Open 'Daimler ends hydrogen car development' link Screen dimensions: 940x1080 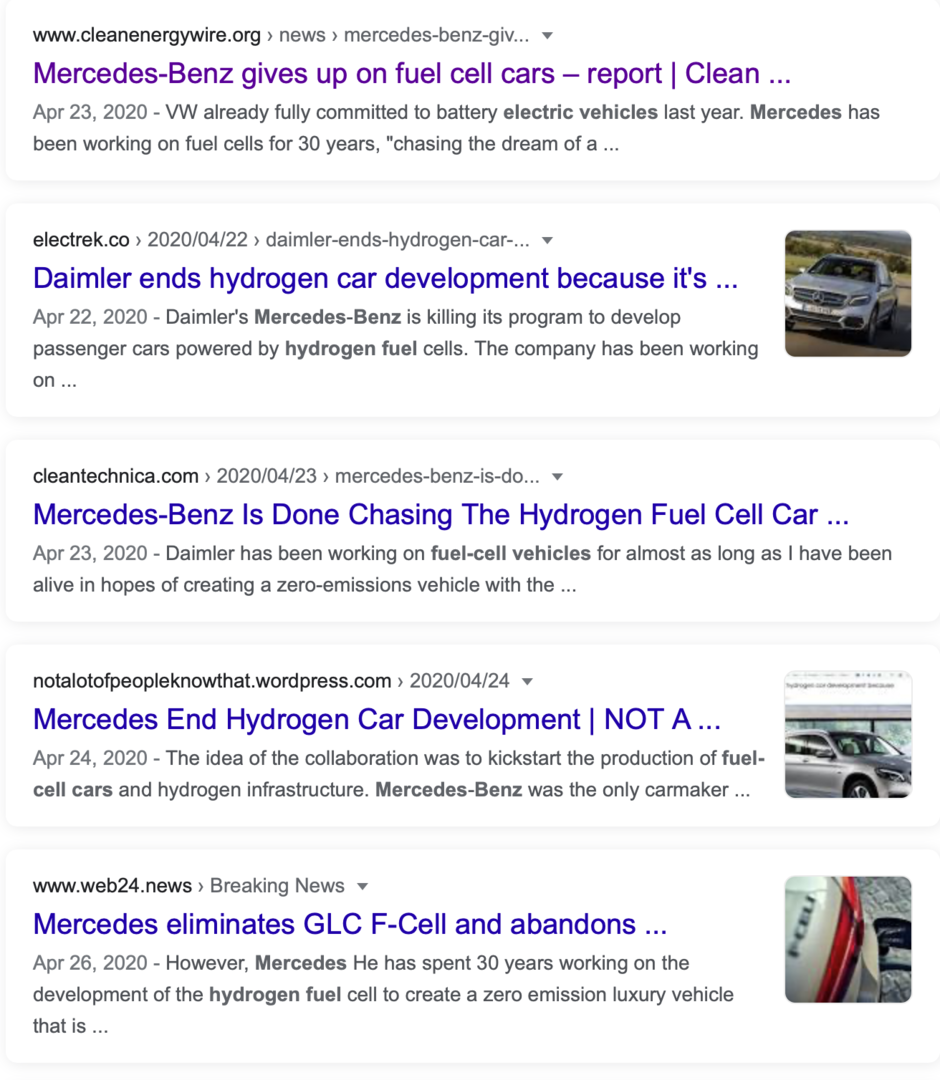385,278
